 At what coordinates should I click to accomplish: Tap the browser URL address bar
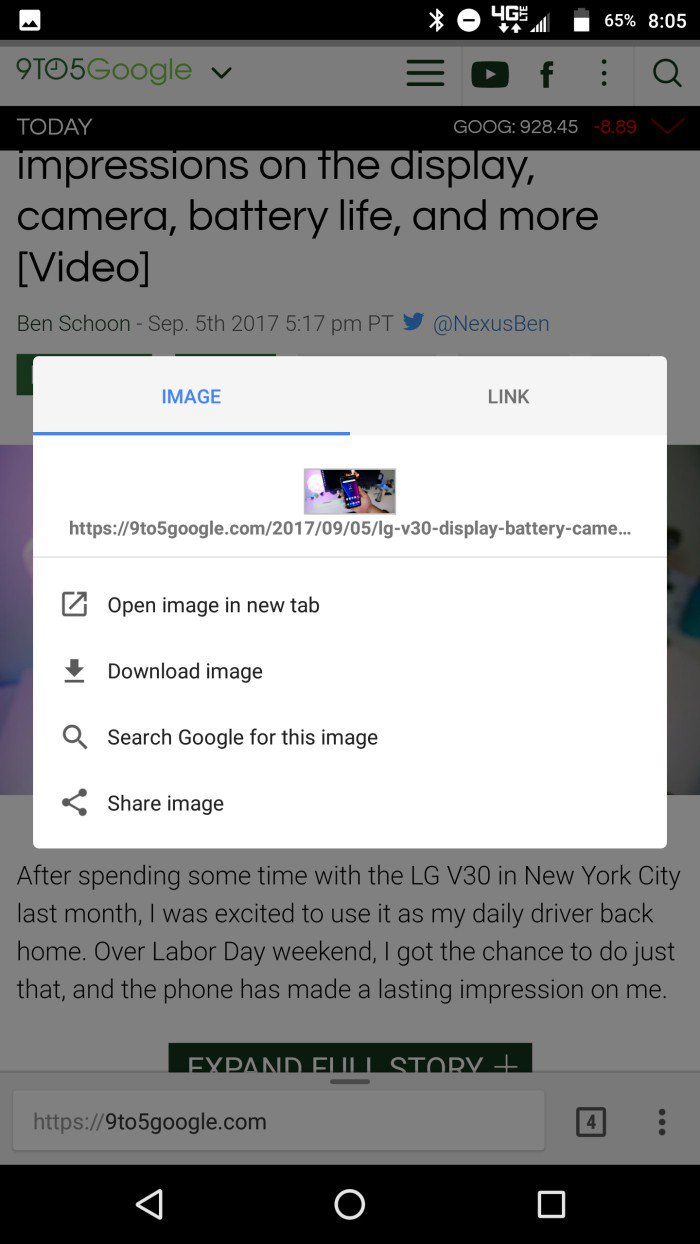(278, 1121)
